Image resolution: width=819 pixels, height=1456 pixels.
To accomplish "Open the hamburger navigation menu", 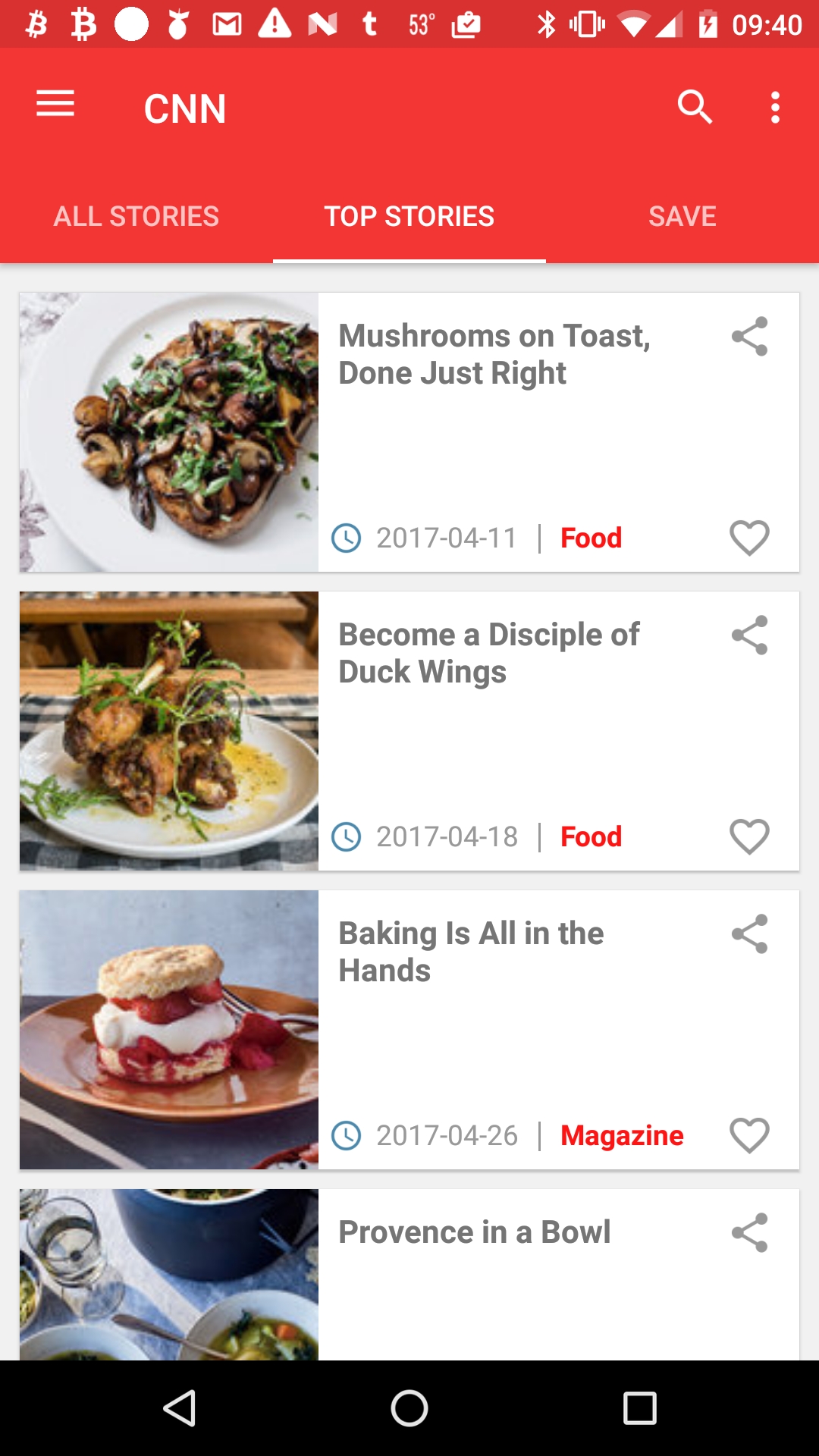I will pyautogui.click(x=55, y=105).
